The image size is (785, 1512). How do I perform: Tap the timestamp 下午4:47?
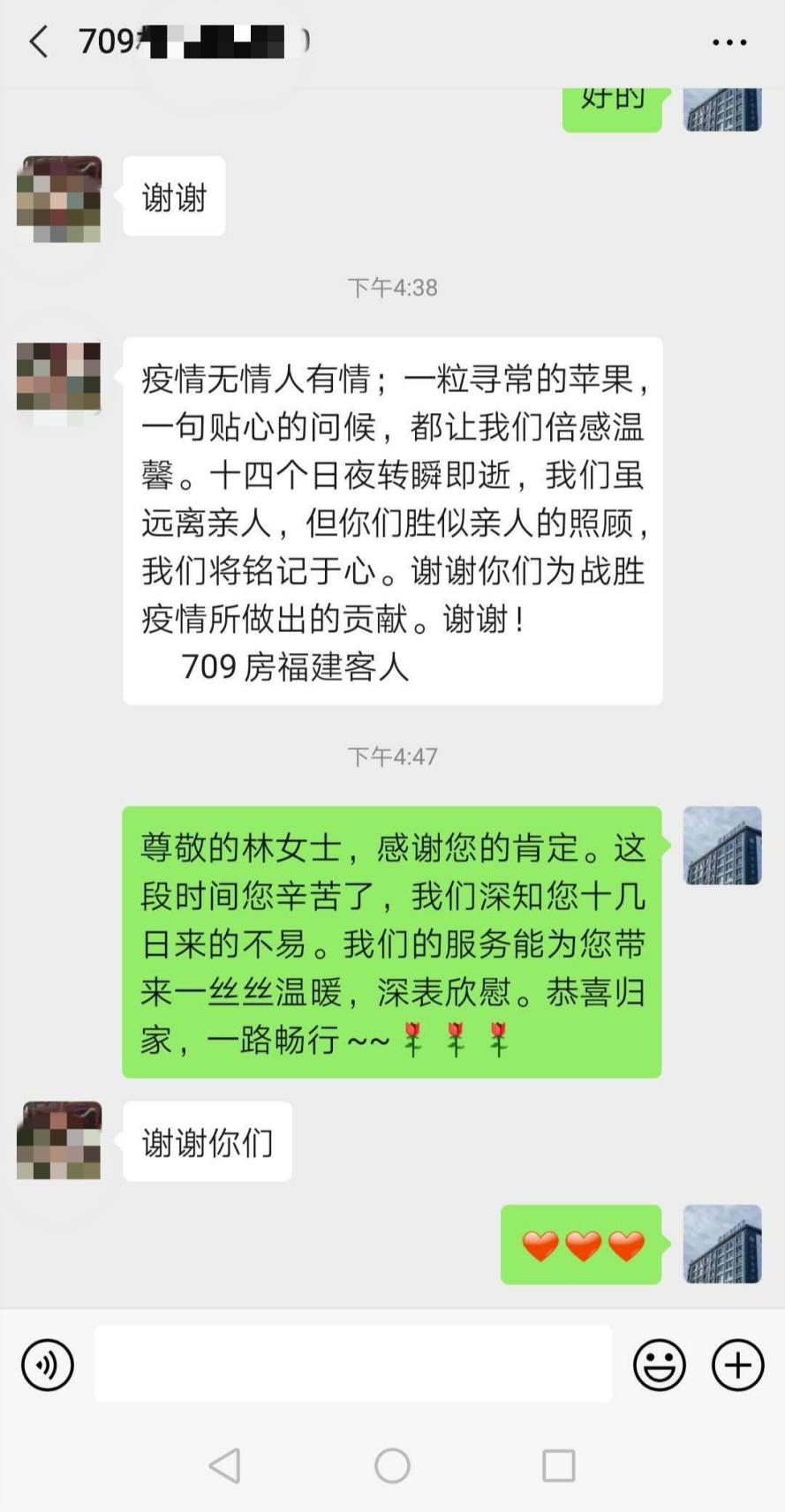[x=392, y=755]
